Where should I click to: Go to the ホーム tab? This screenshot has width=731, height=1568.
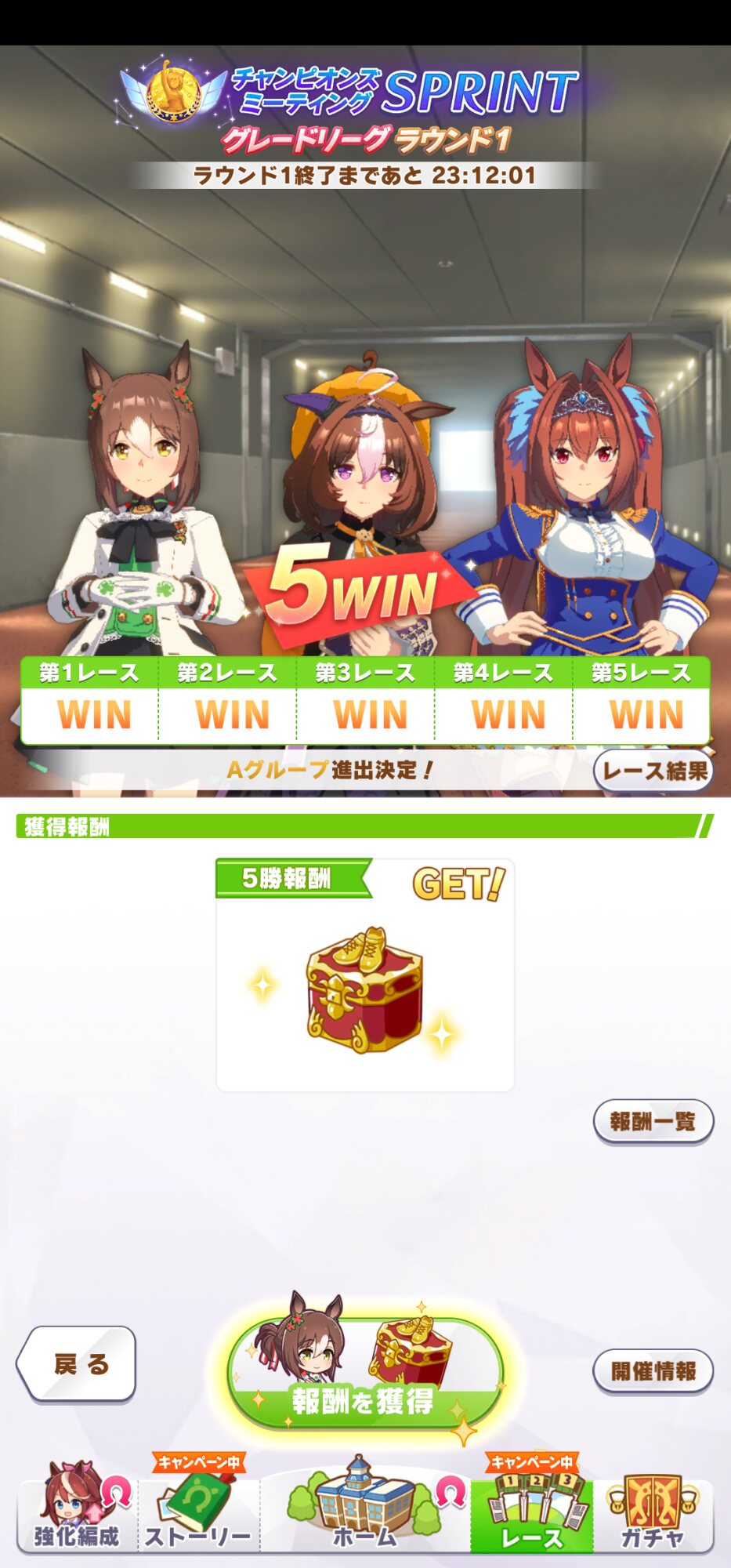coord(365,1507)
